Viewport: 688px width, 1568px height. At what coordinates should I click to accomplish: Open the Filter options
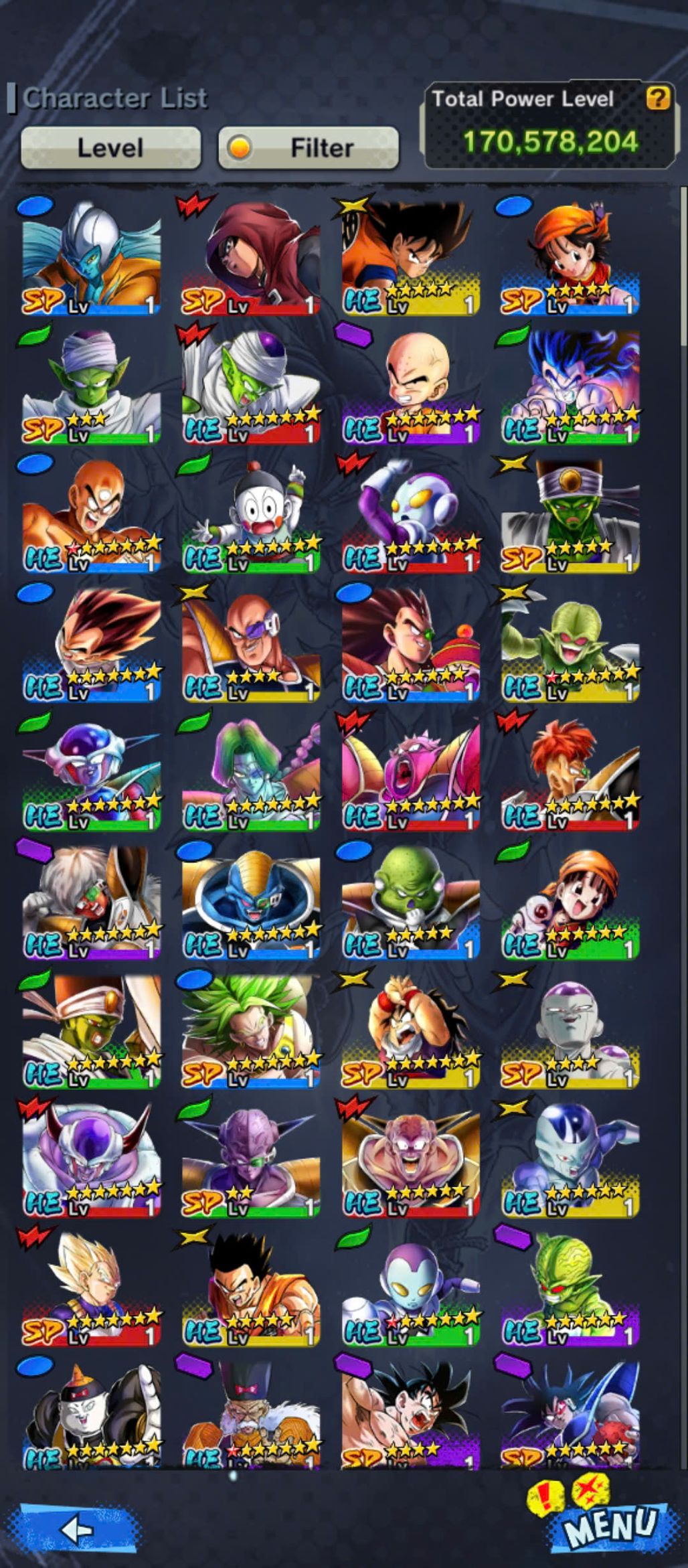(309, 147)
